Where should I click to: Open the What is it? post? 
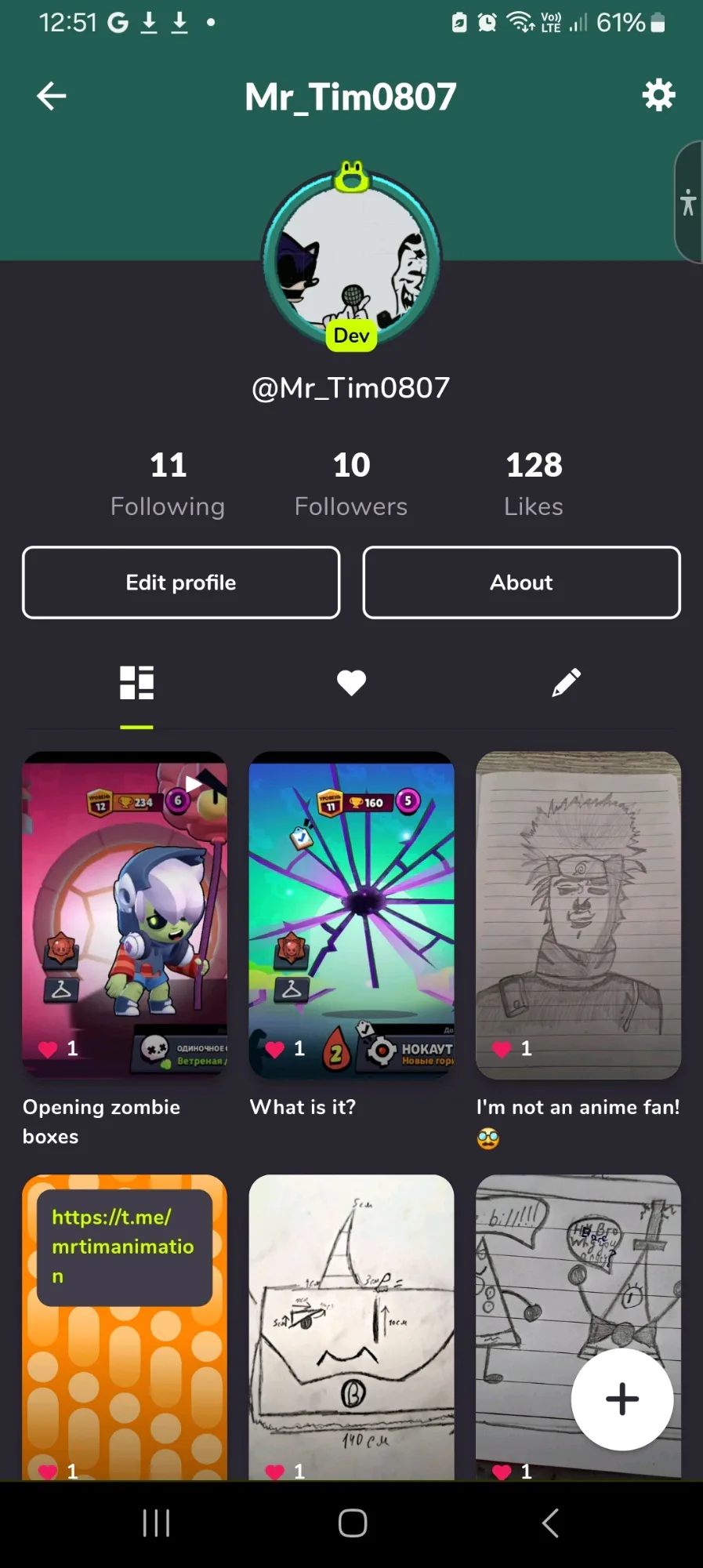pos(351,915)
